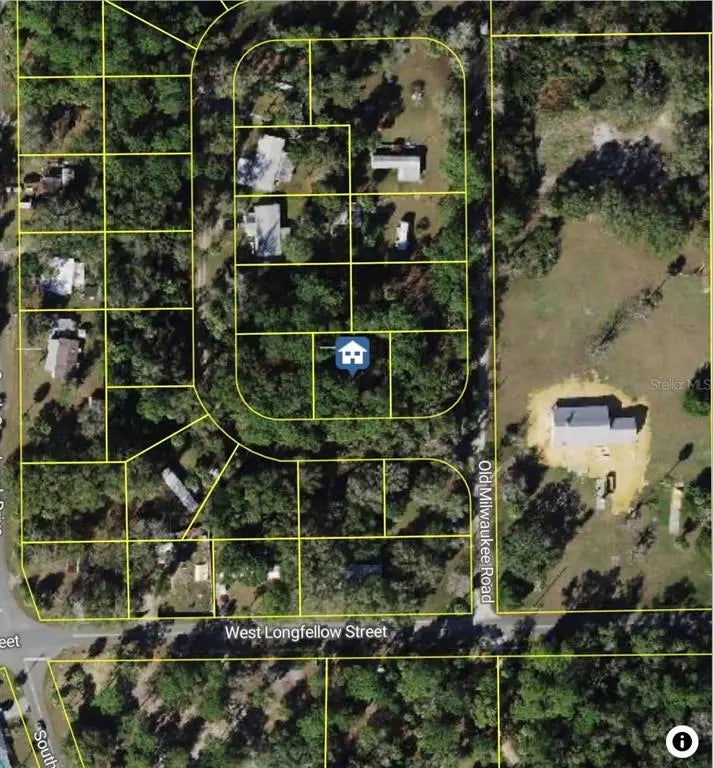Select the blue house property marker
This screenshot has height=768, width=714.
point(351,354)
